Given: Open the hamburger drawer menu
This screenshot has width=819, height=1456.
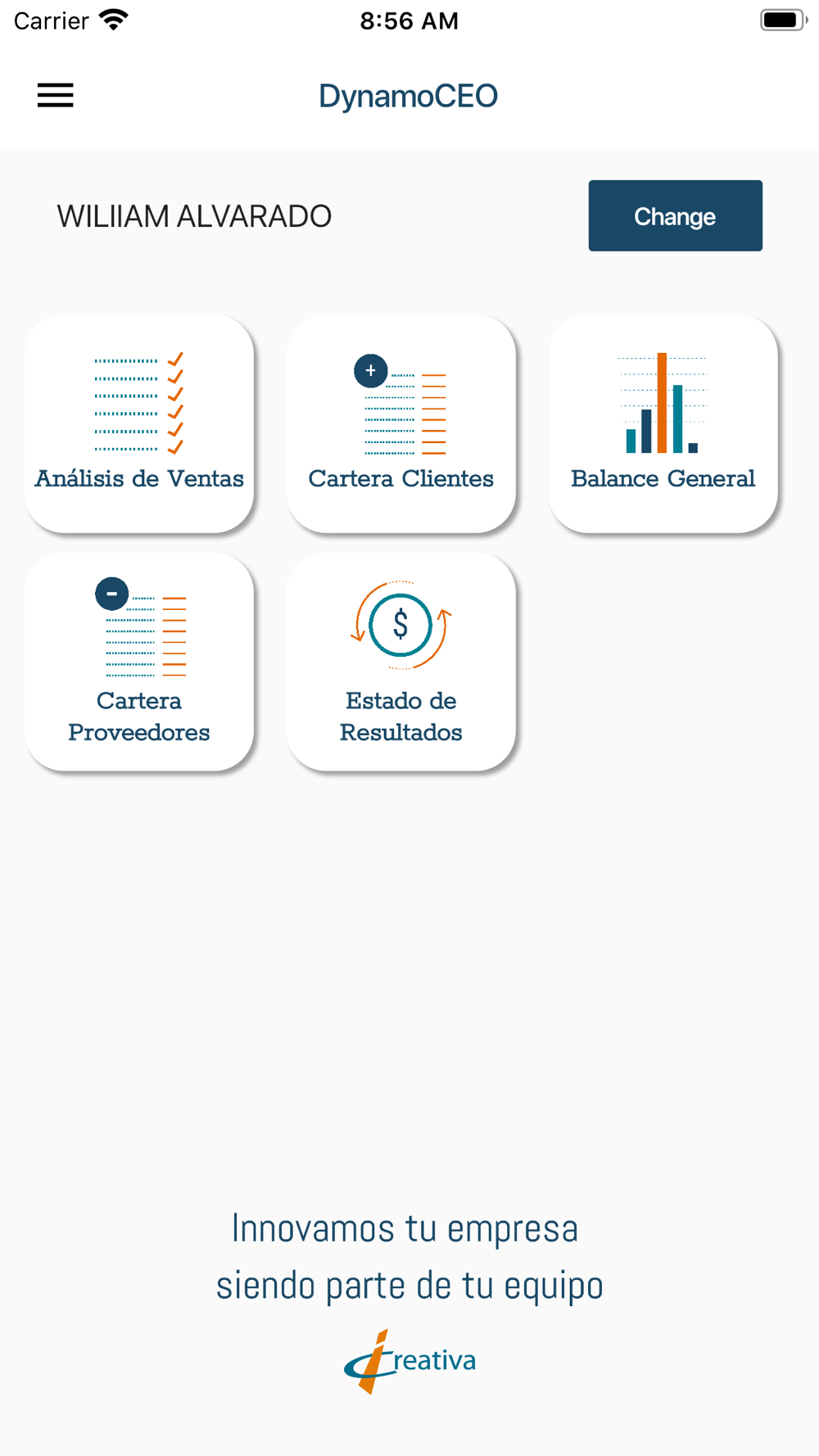Looking at the screenshot, I should tap(56, 95).
